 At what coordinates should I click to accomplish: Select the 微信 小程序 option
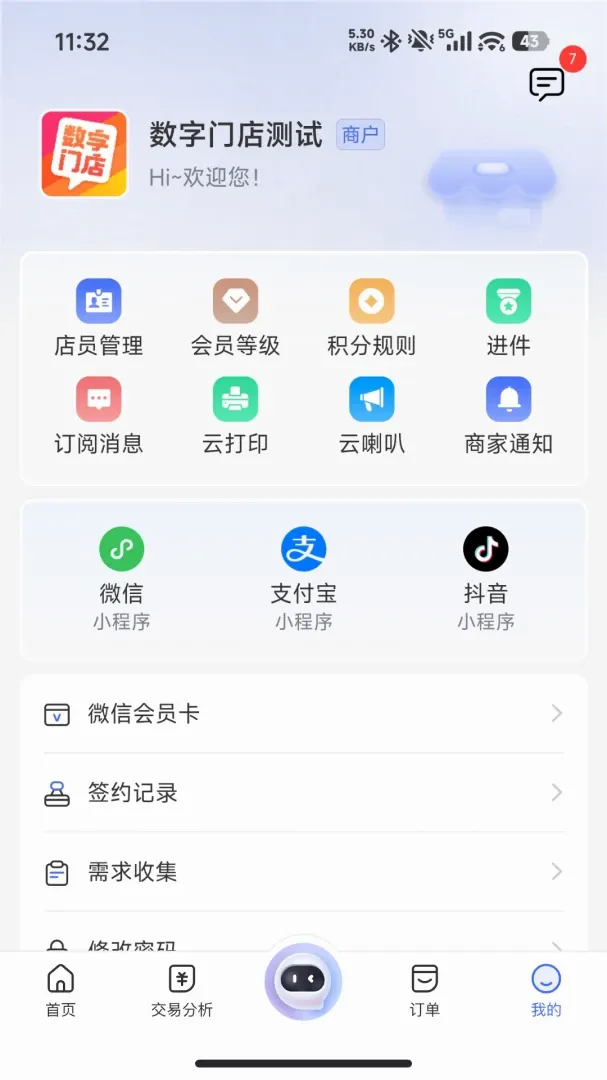pos(122,579)
